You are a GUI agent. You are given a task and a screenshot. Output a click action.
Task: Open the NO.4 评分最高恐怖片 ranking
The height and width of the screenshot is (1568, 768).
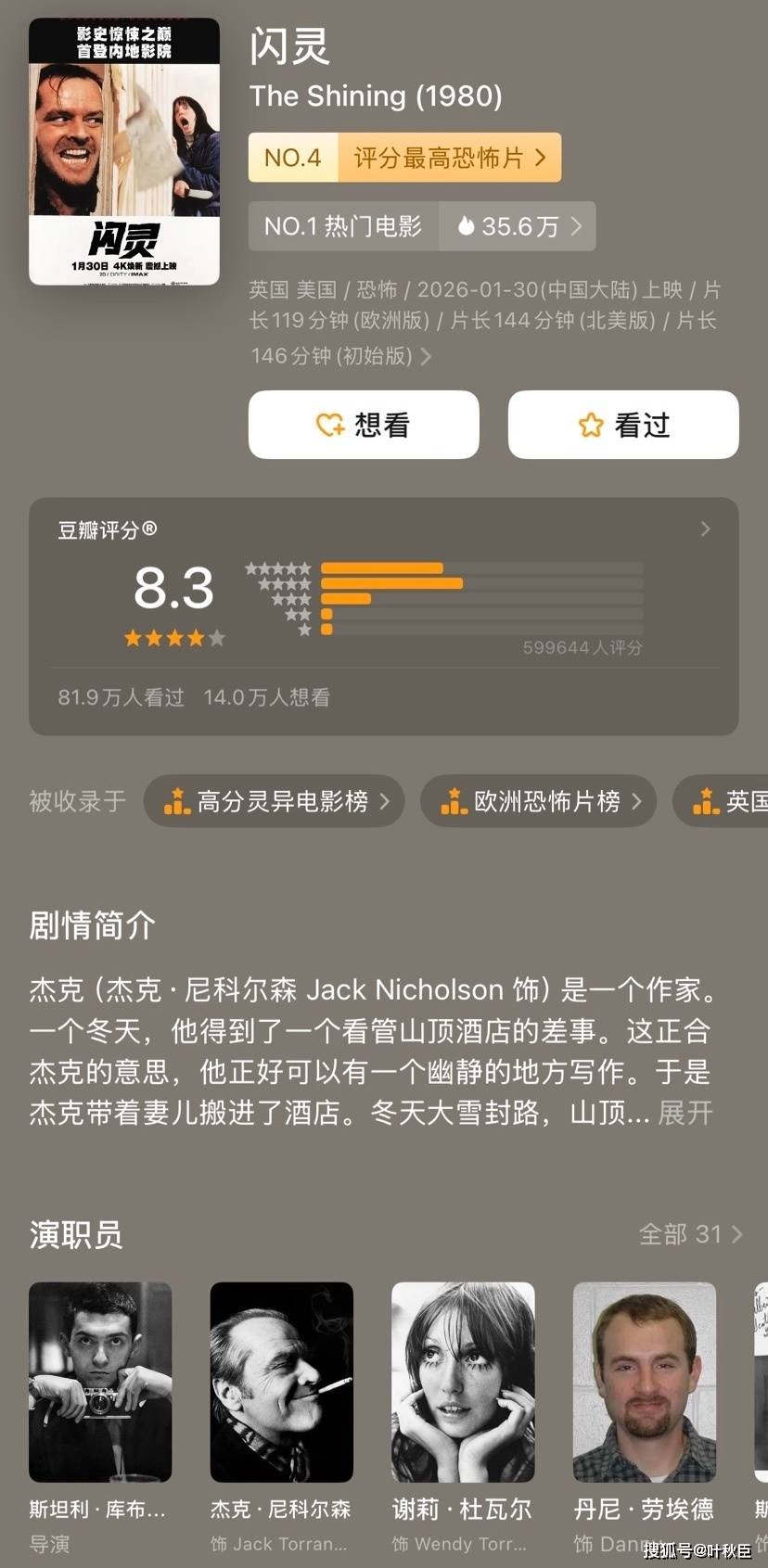[404, 158]
